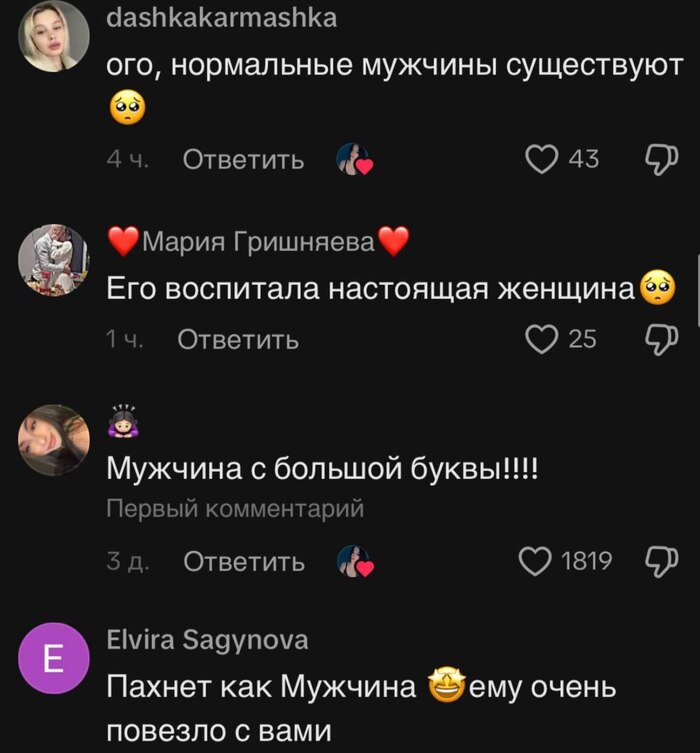This screenshot has width=700, height=753.
Task: Tap the username dashkakarmashka
Action: tap(220, 18)
